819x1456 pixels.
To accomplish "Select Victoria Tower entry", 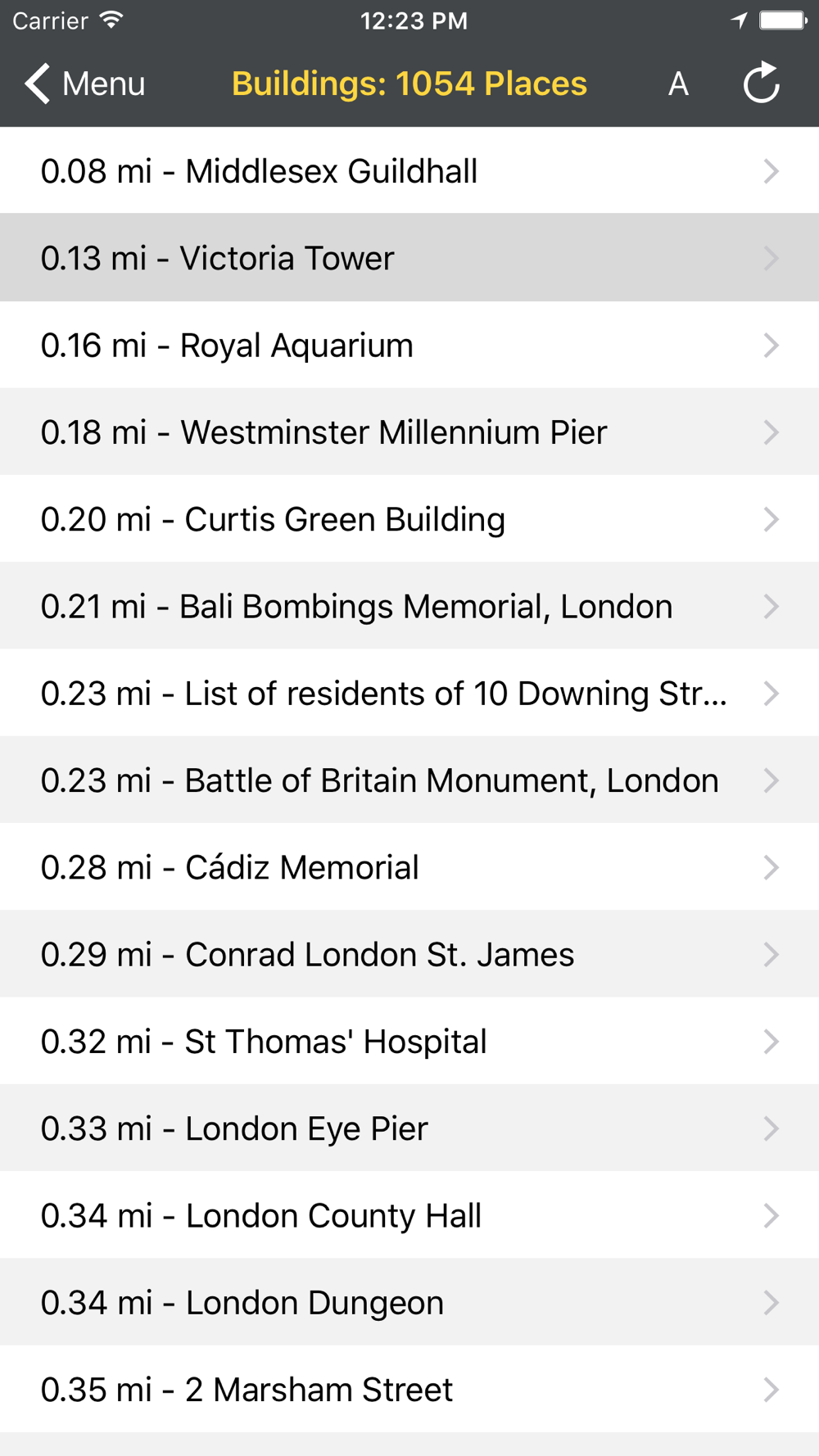I will click(409, 257).
